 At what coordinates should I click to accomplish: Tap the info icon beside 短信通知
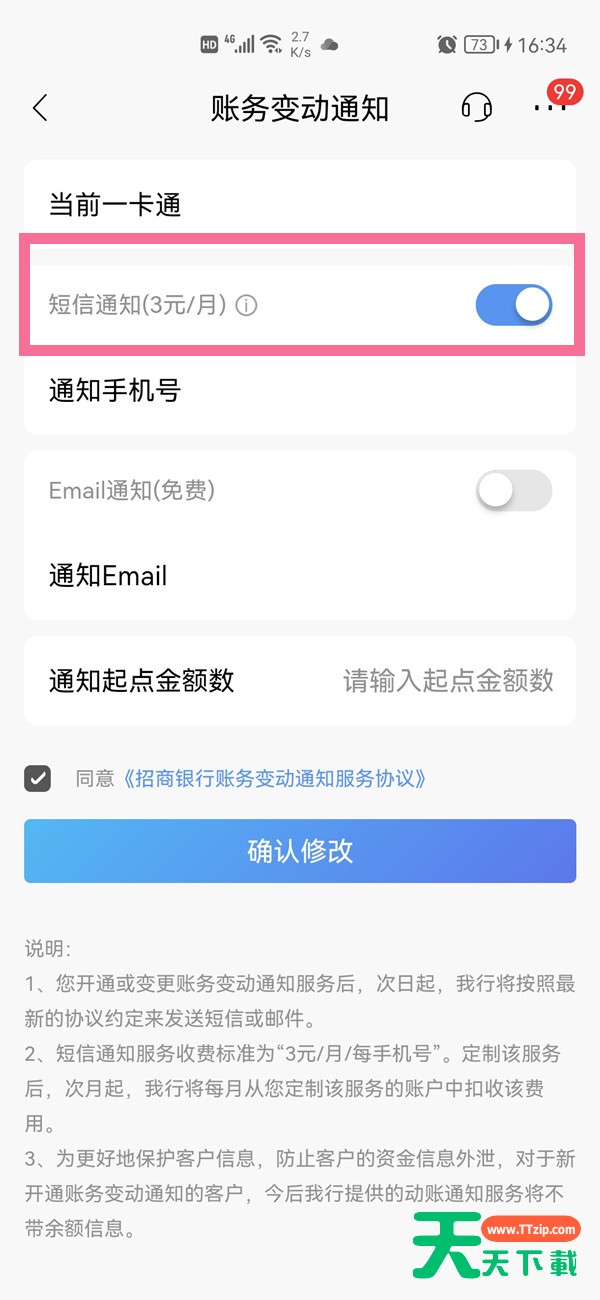pyautogui.click(x=246, y=306)
